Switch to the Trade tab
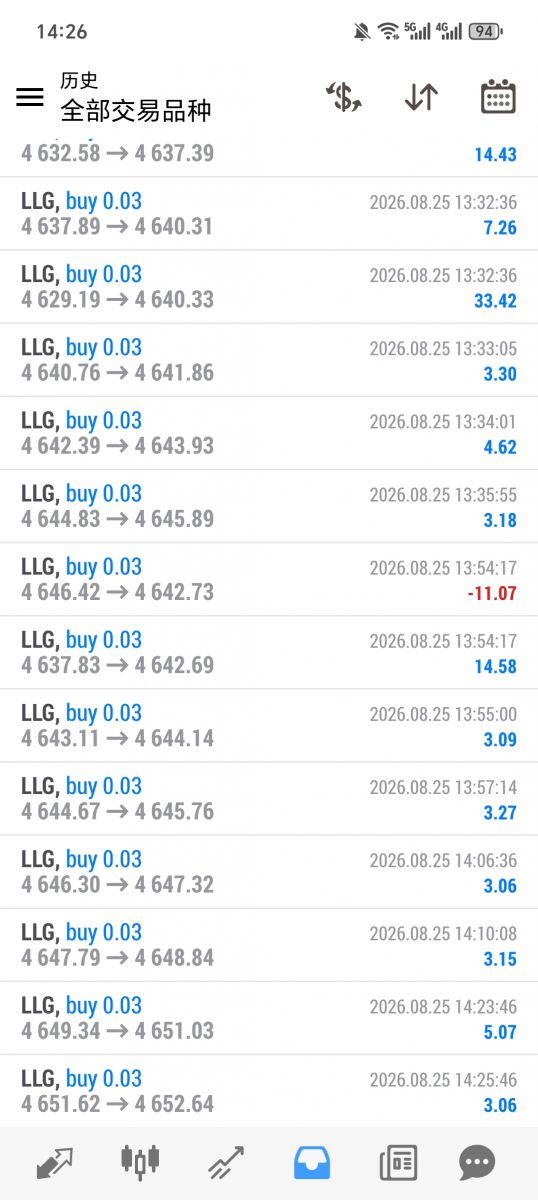 227,1163
